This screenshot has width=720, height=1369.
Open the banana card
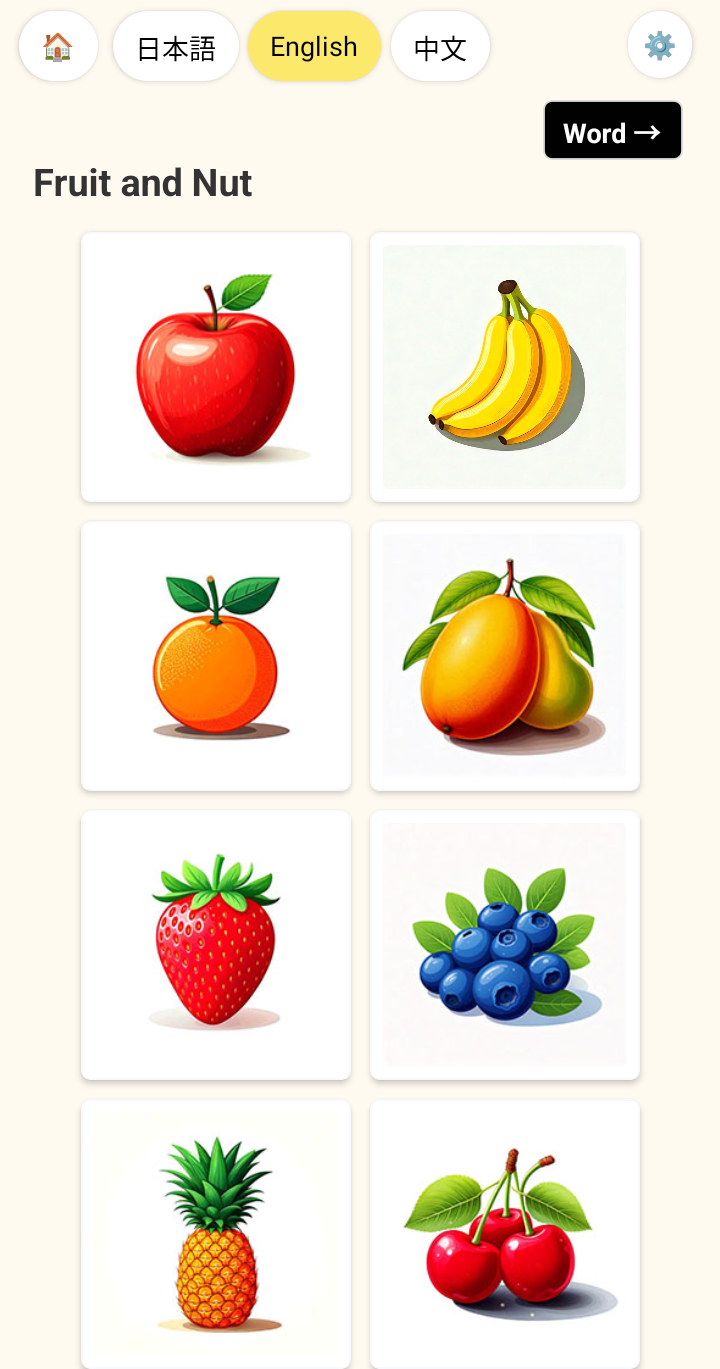click(505, 367)
